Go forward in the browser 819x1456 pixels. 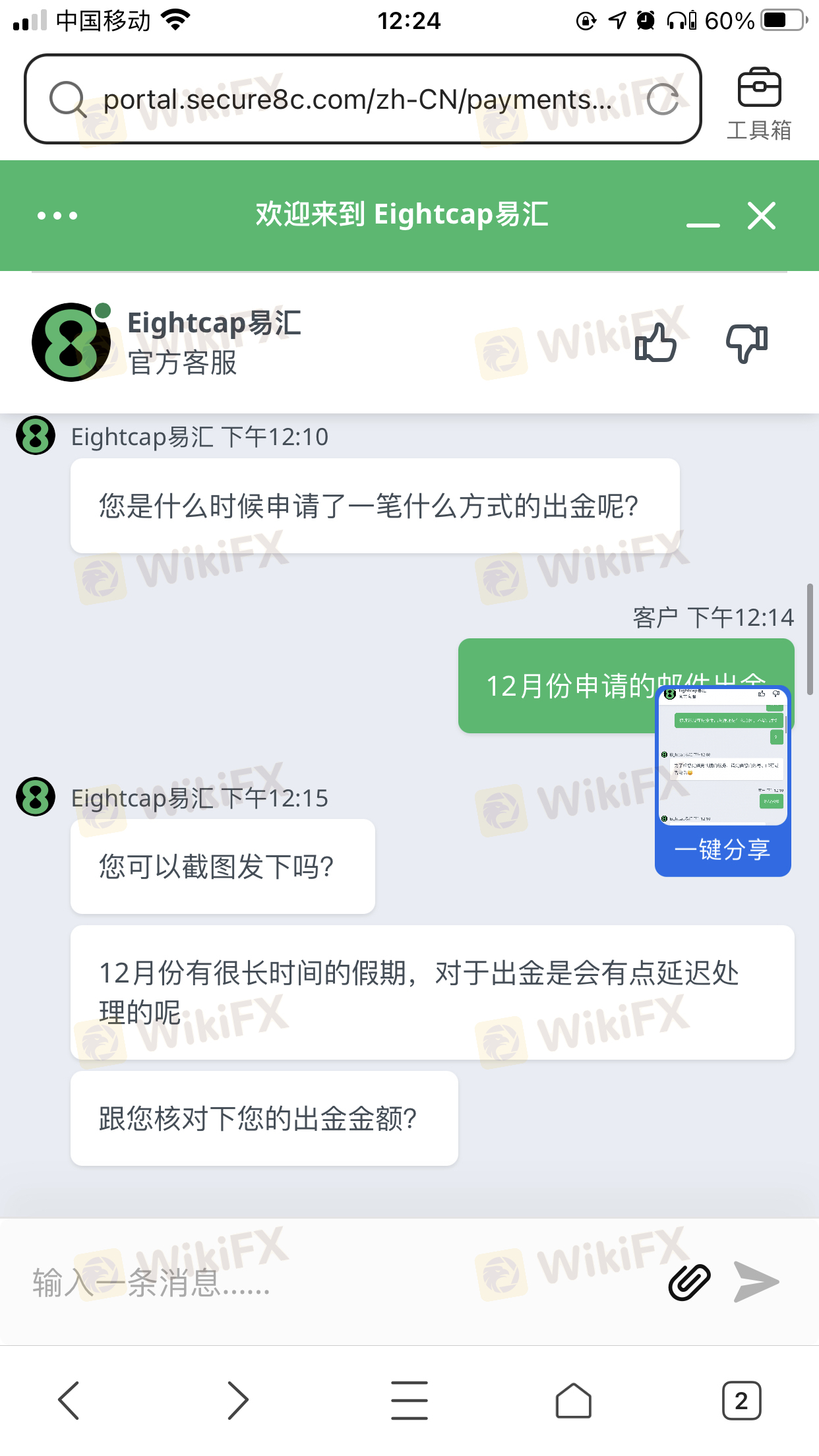coord(237,1400)
